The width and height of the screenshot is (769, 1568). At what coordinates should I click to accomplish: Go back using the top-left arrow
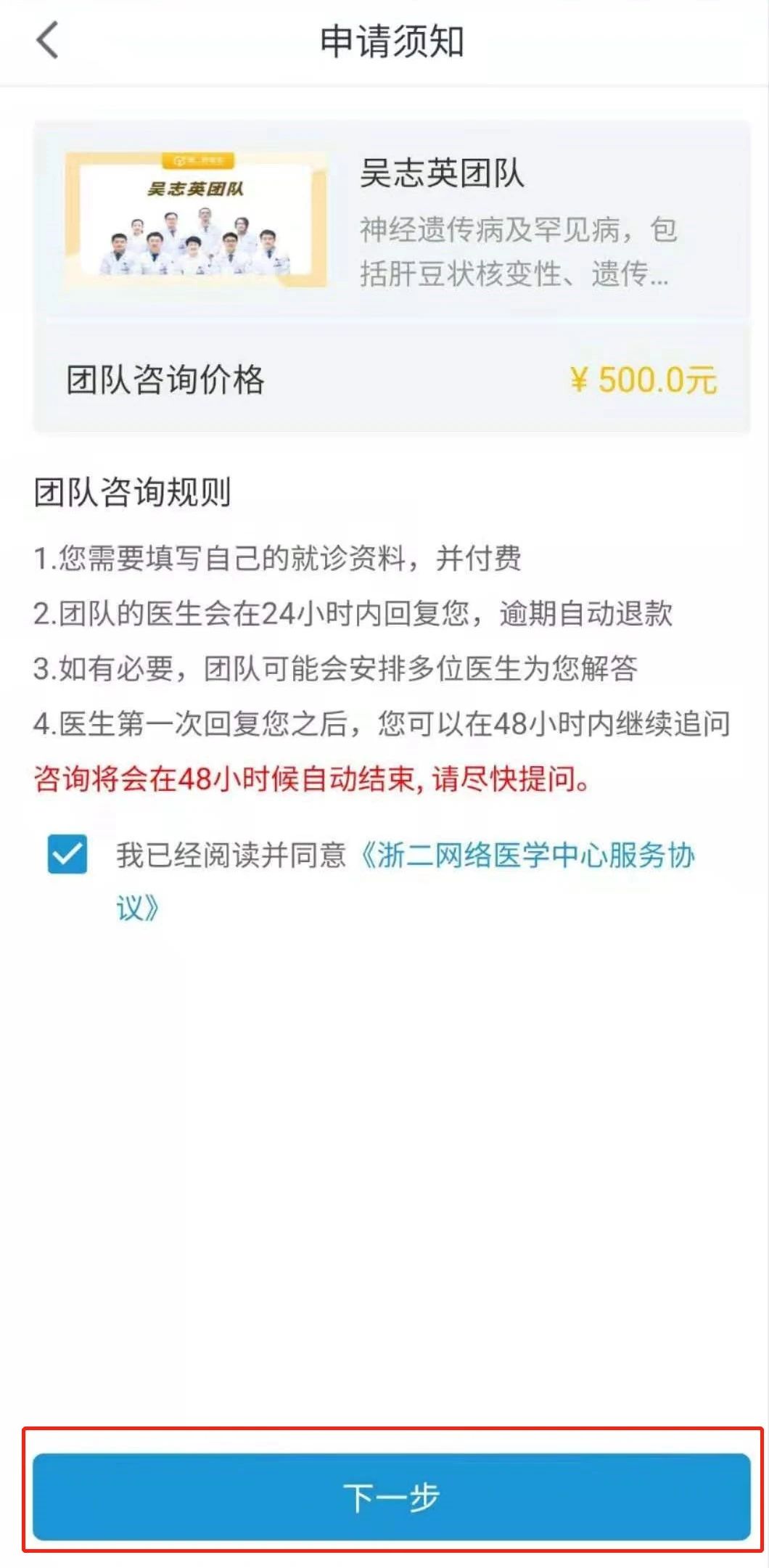pos(48,40)
